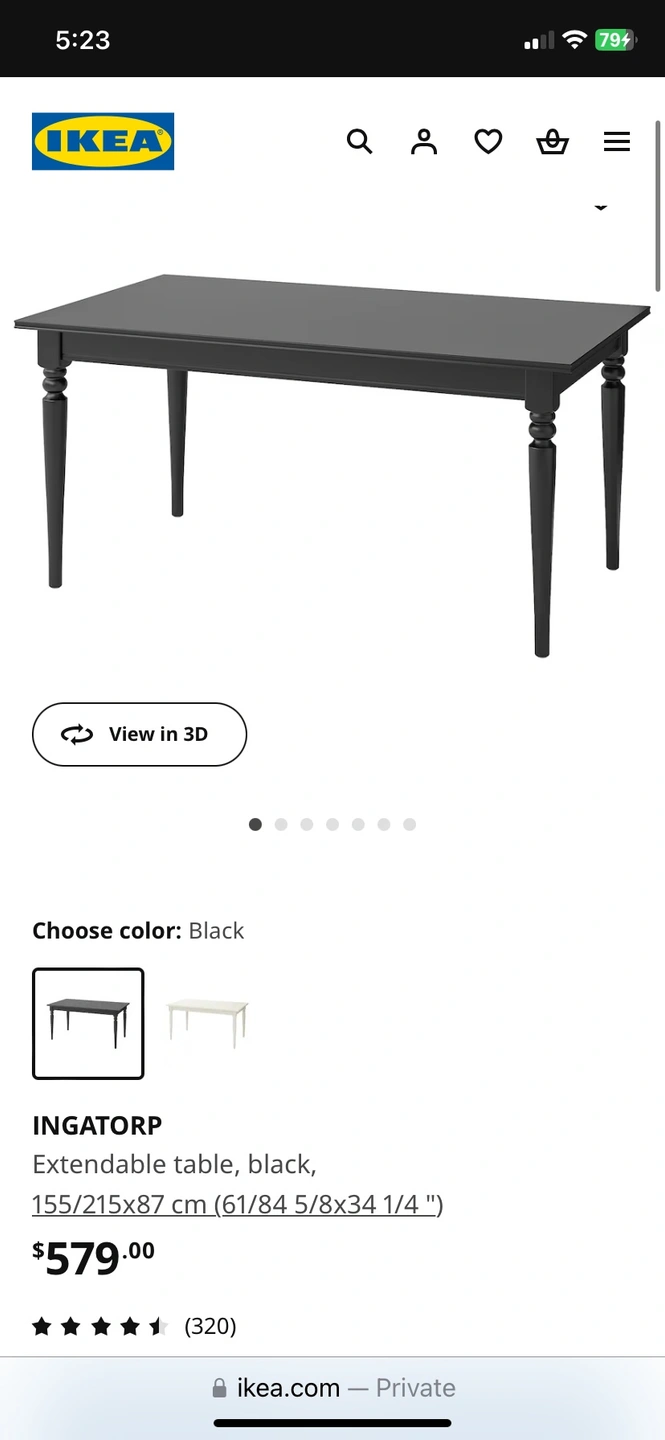The image size is (665, 1440).
Task: Open the table dimensions link
Action: 237,1204
